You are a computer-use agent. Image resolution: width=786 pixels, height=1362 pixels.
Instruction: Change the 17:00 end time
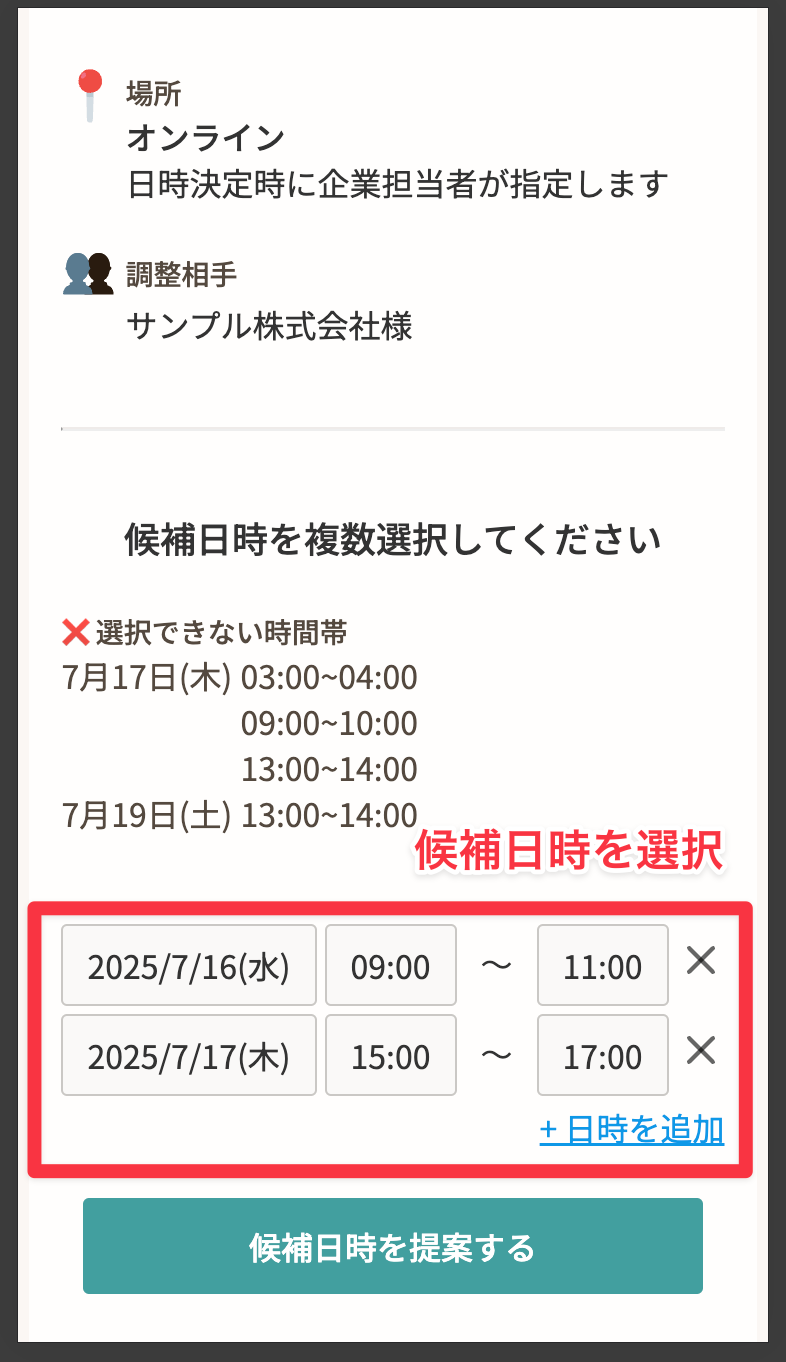603,1055
